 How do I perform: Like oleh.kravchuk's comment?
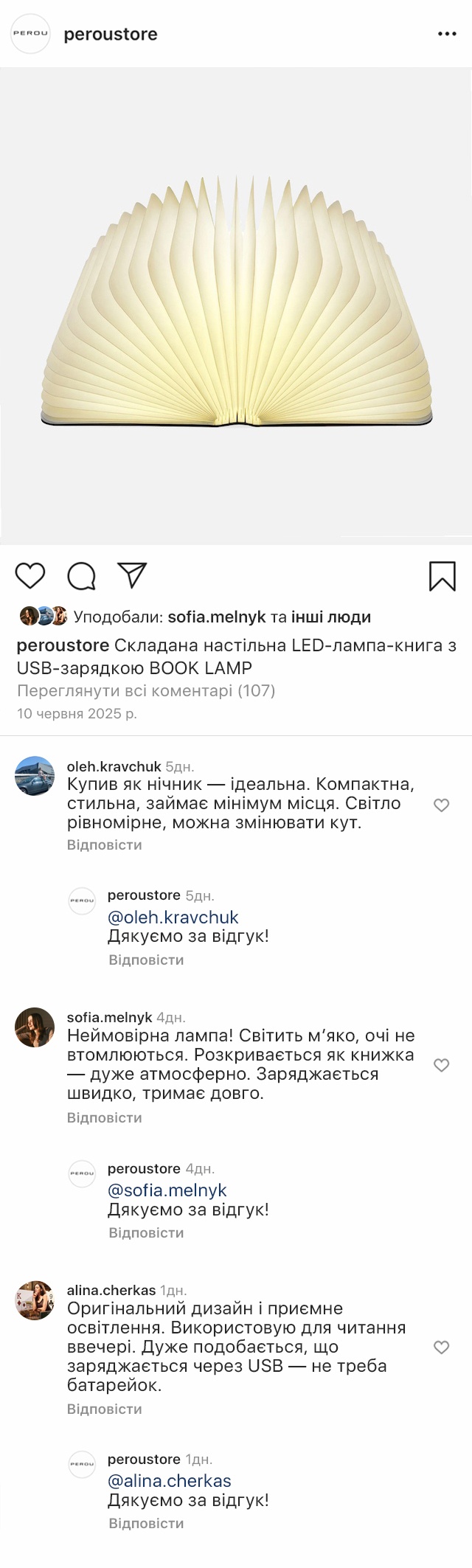coord(441,805)
